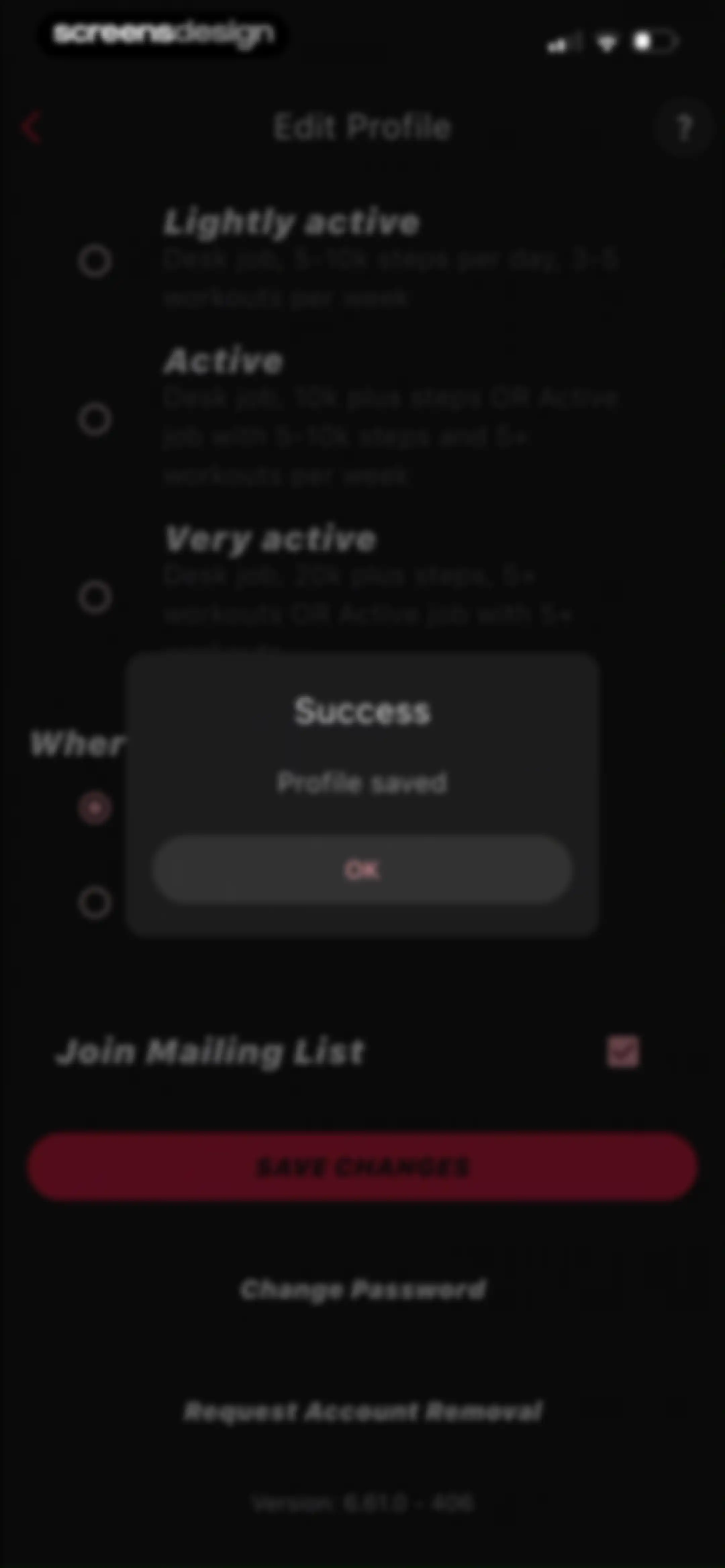Open Change Password

pyautogui.click(x=363, y=1289)
